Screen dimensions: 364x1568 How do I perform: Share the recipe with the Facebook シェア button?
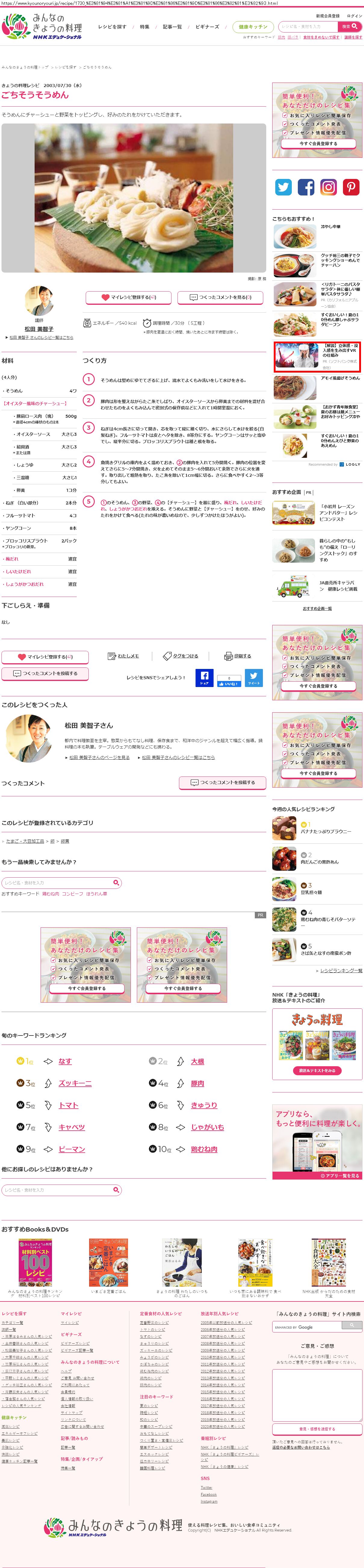point(204,677)
